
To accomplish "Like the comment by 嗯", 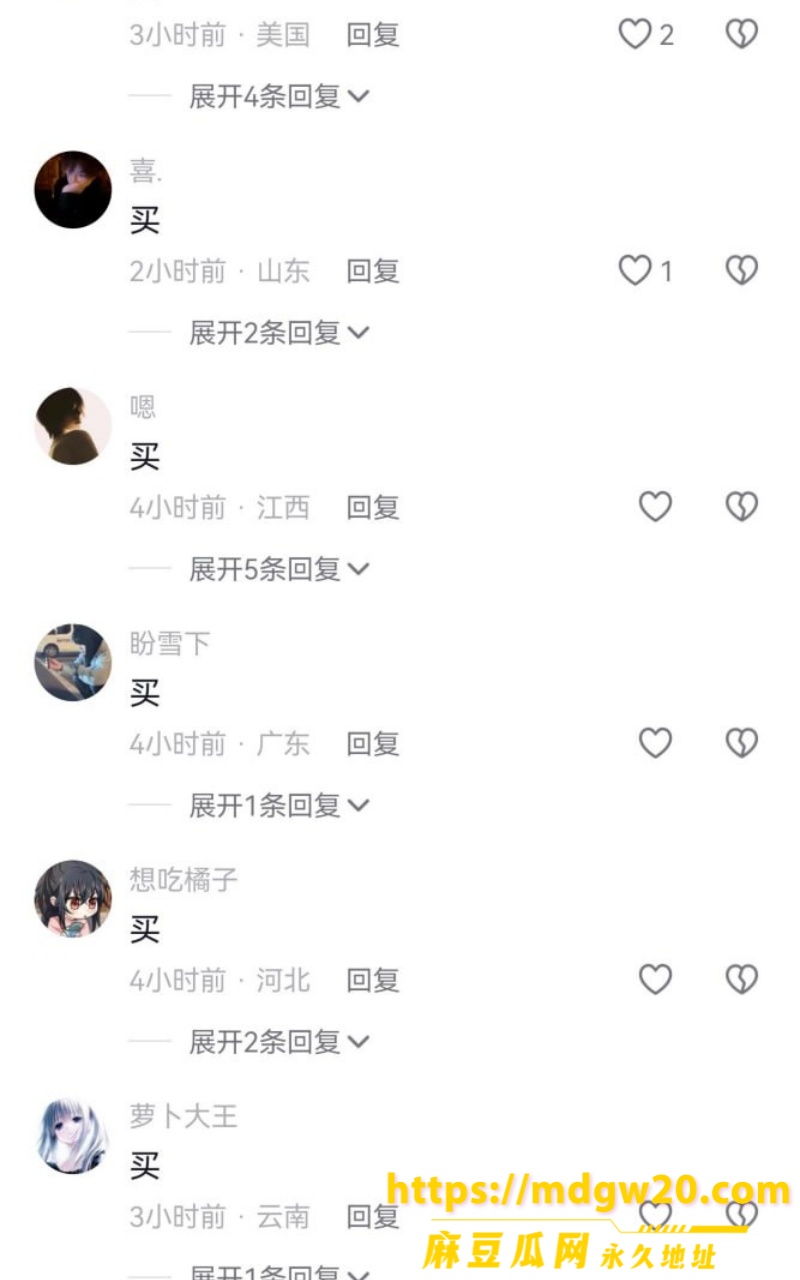I will coord(655,507).
